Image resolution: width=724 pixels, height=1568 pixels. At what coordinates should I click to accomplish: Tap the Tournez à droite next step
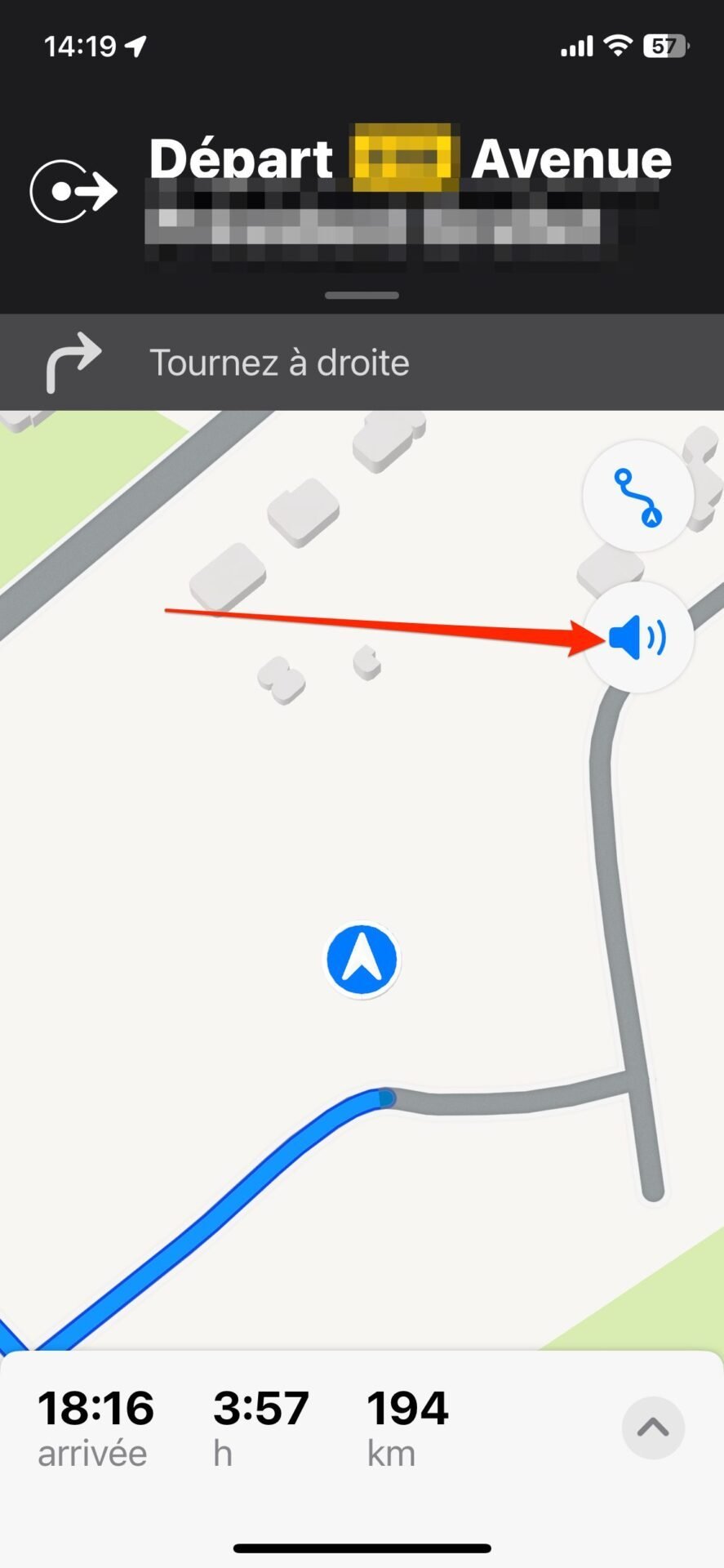(x=362, y=363)
